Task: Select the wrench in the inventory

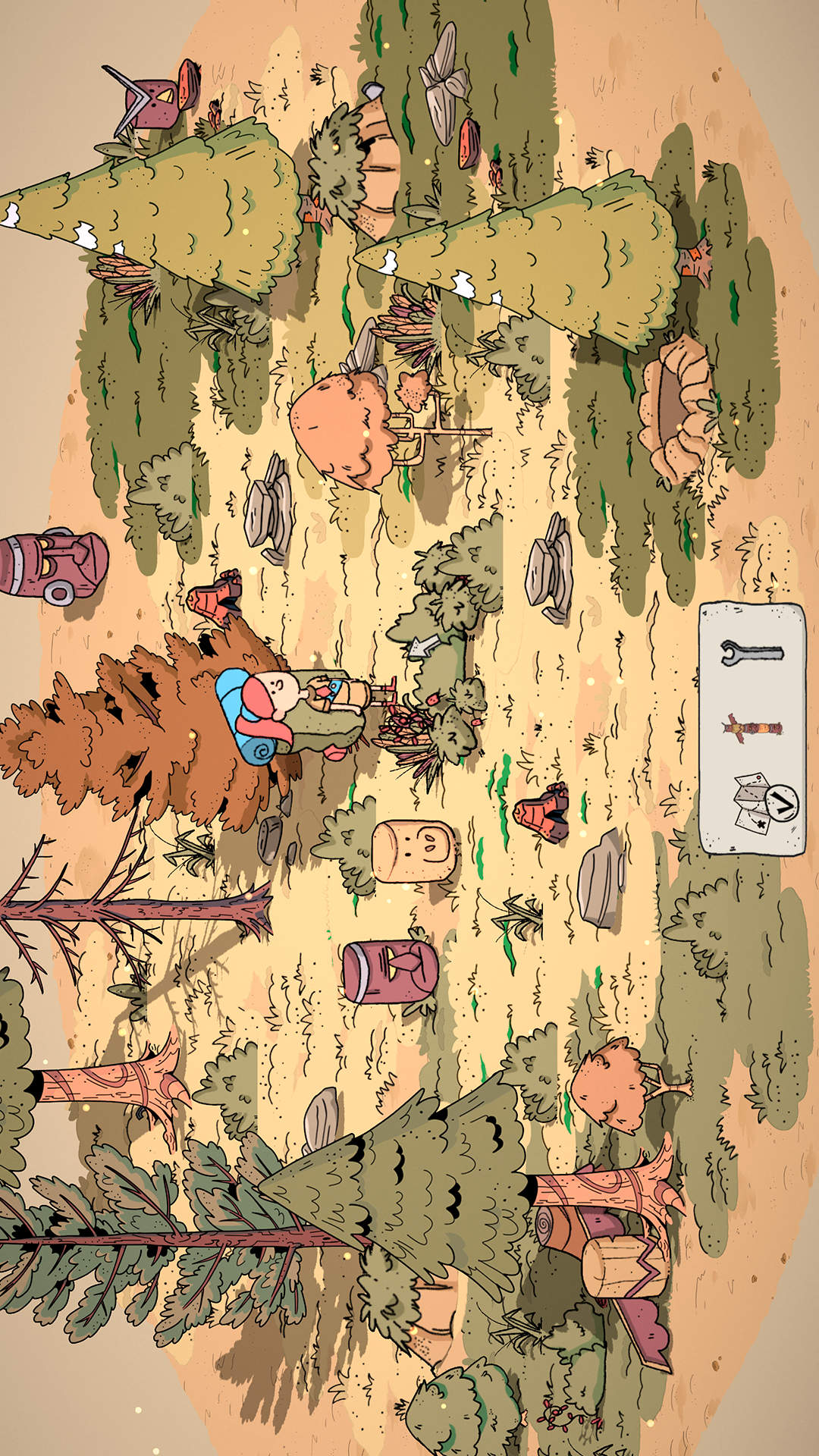Action: (x=751, y=652)
